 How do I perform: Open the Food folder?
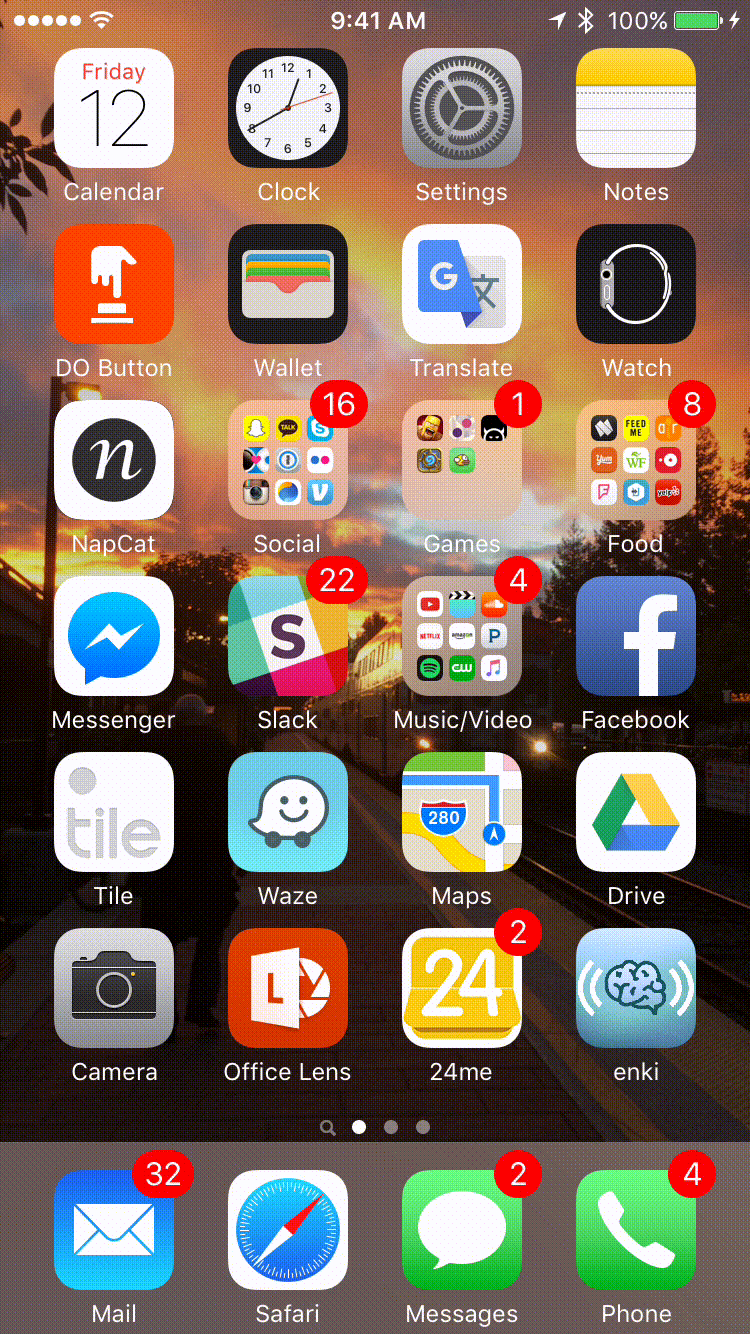(x=636, y=460)
